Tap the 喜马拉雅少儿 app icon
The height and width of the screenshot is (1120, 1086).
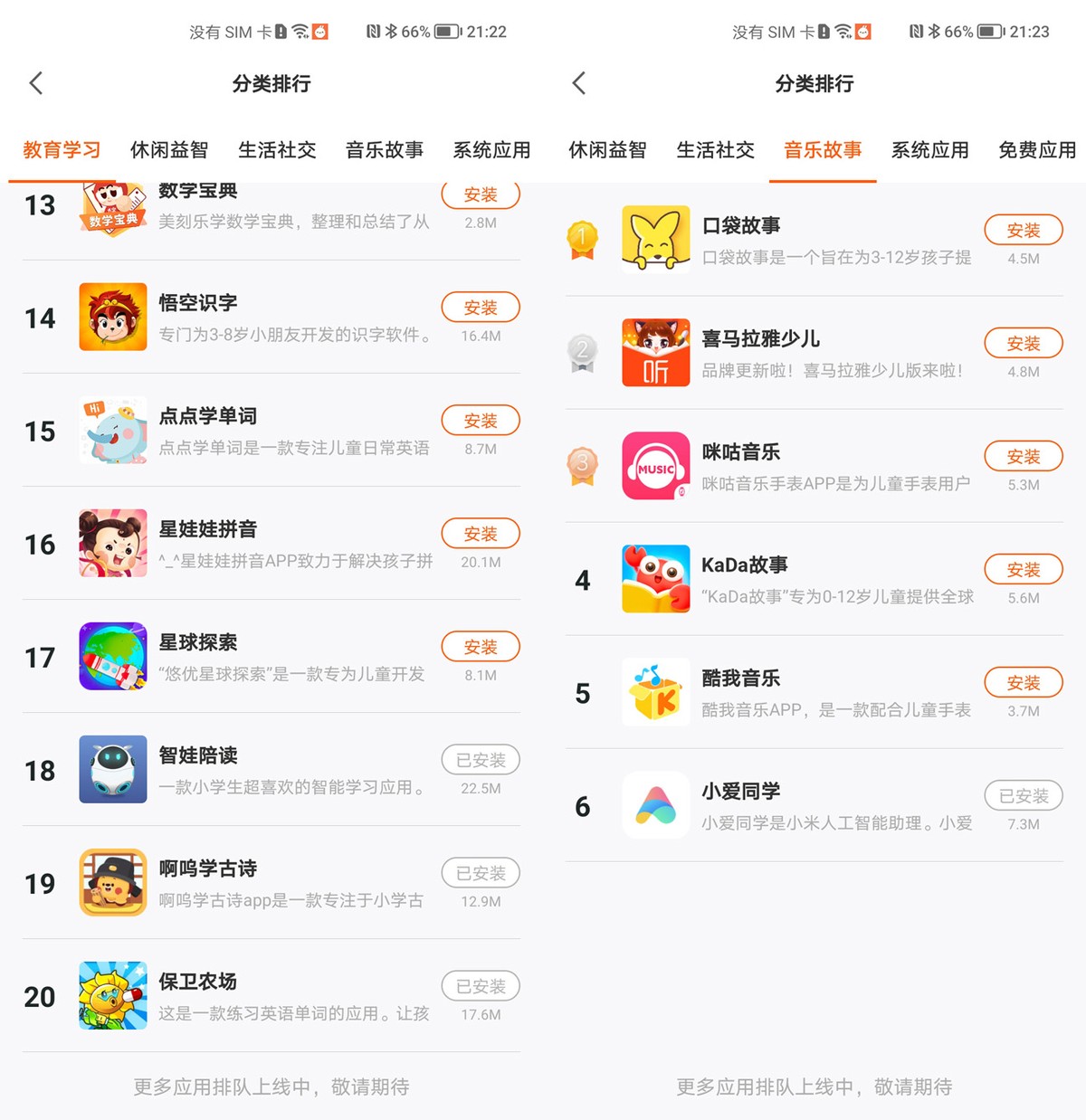point(655,353)
